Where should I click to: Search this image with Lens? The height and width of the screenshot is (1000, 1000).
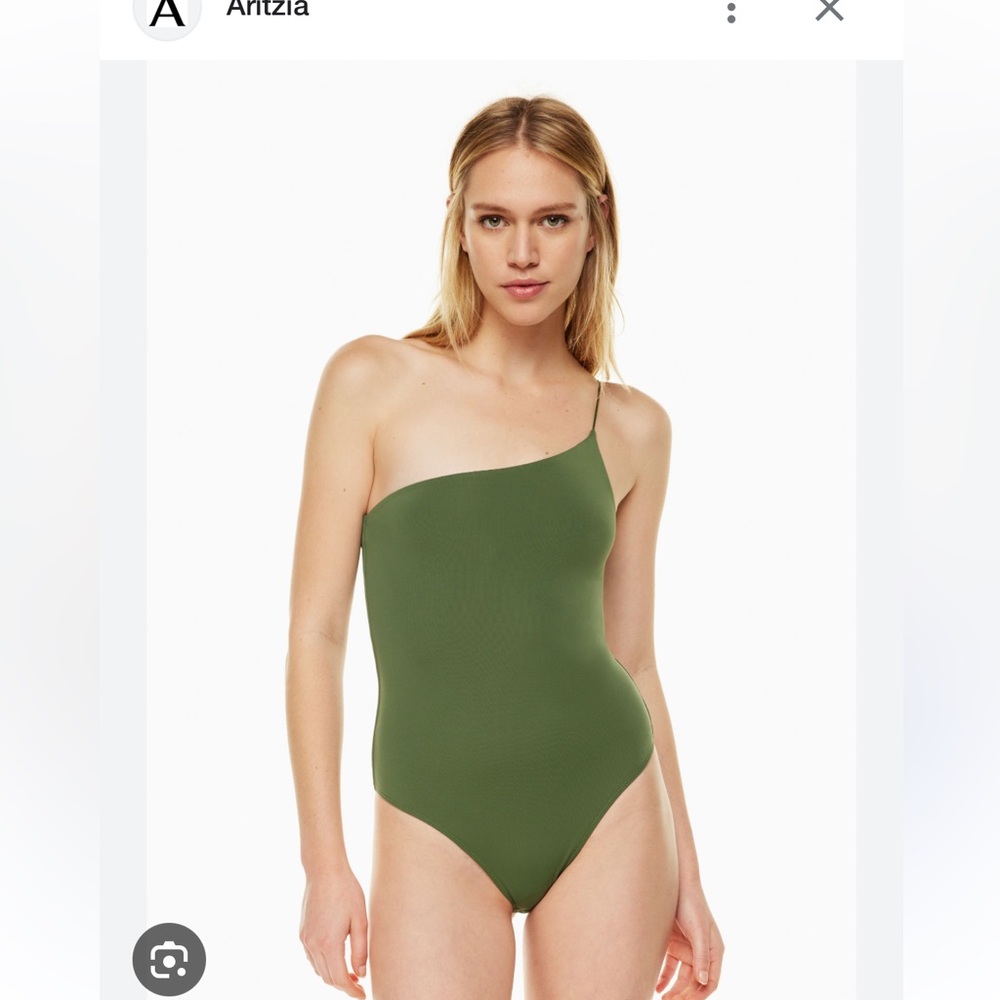point(169,959)
